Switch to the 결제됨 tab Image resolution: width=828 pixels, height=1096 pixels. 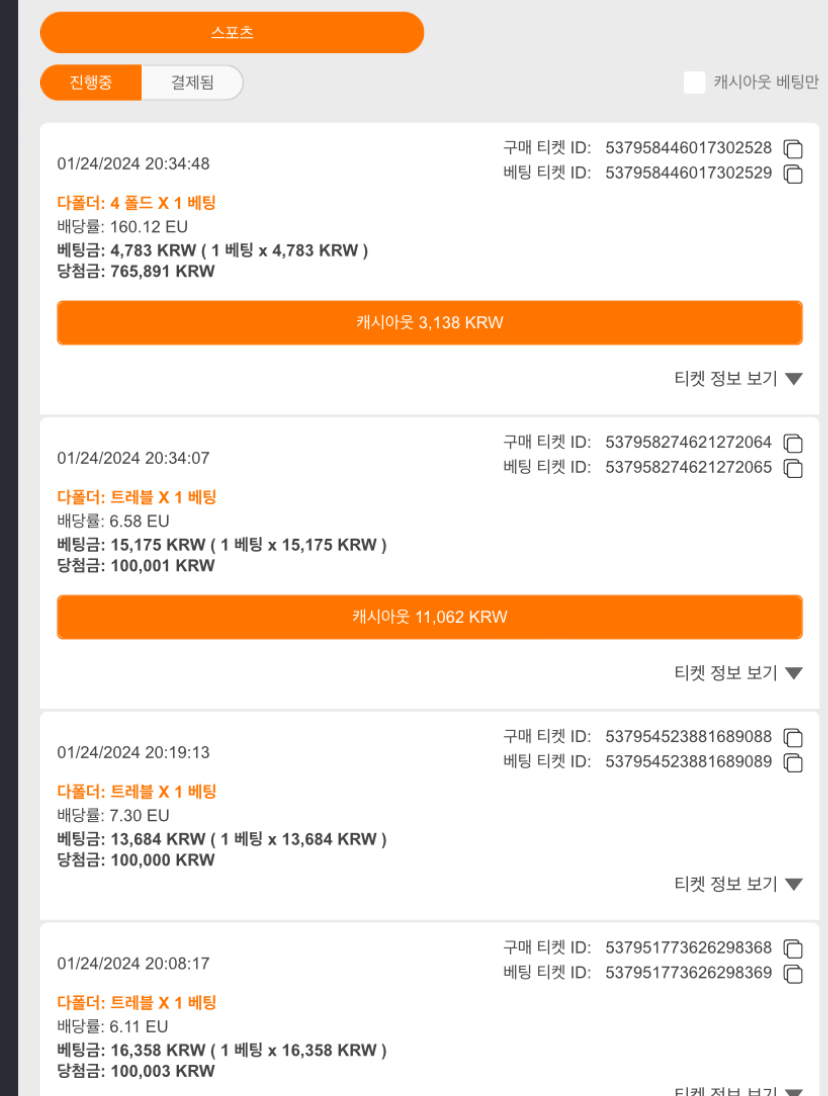pos(192,82)
